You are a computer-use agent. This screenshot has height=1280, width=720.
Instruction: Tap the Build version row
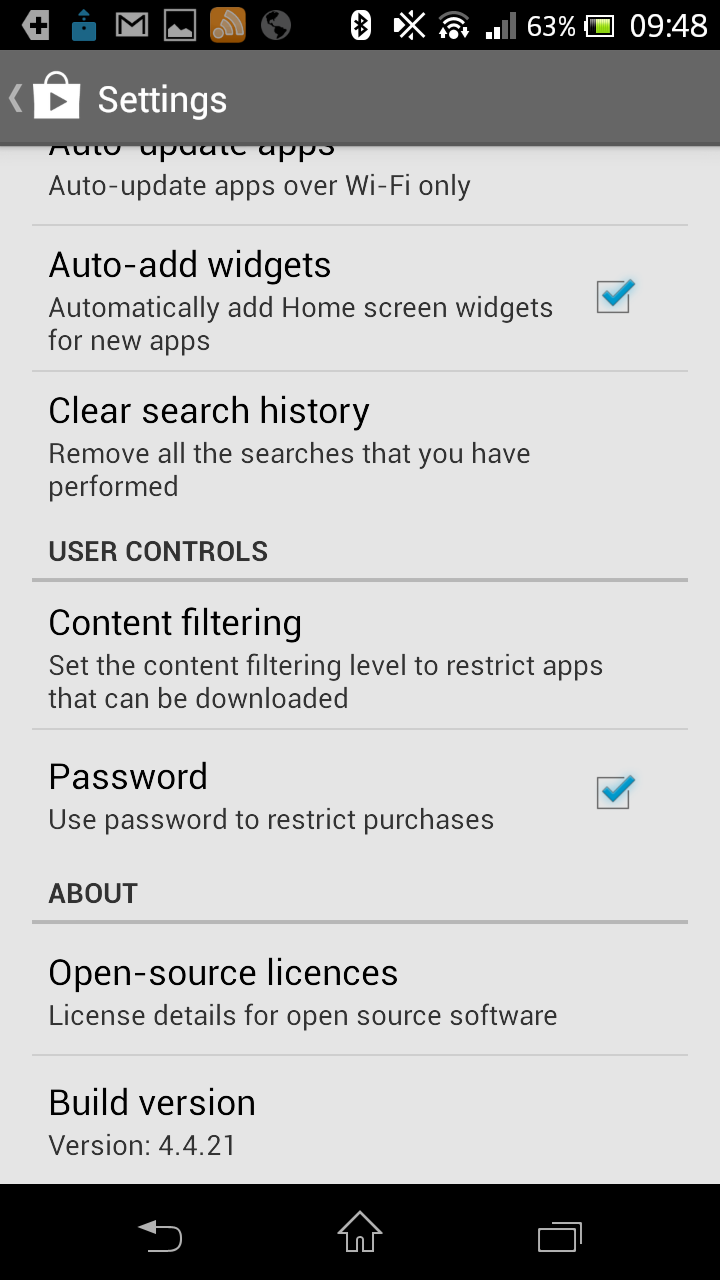360,1120
